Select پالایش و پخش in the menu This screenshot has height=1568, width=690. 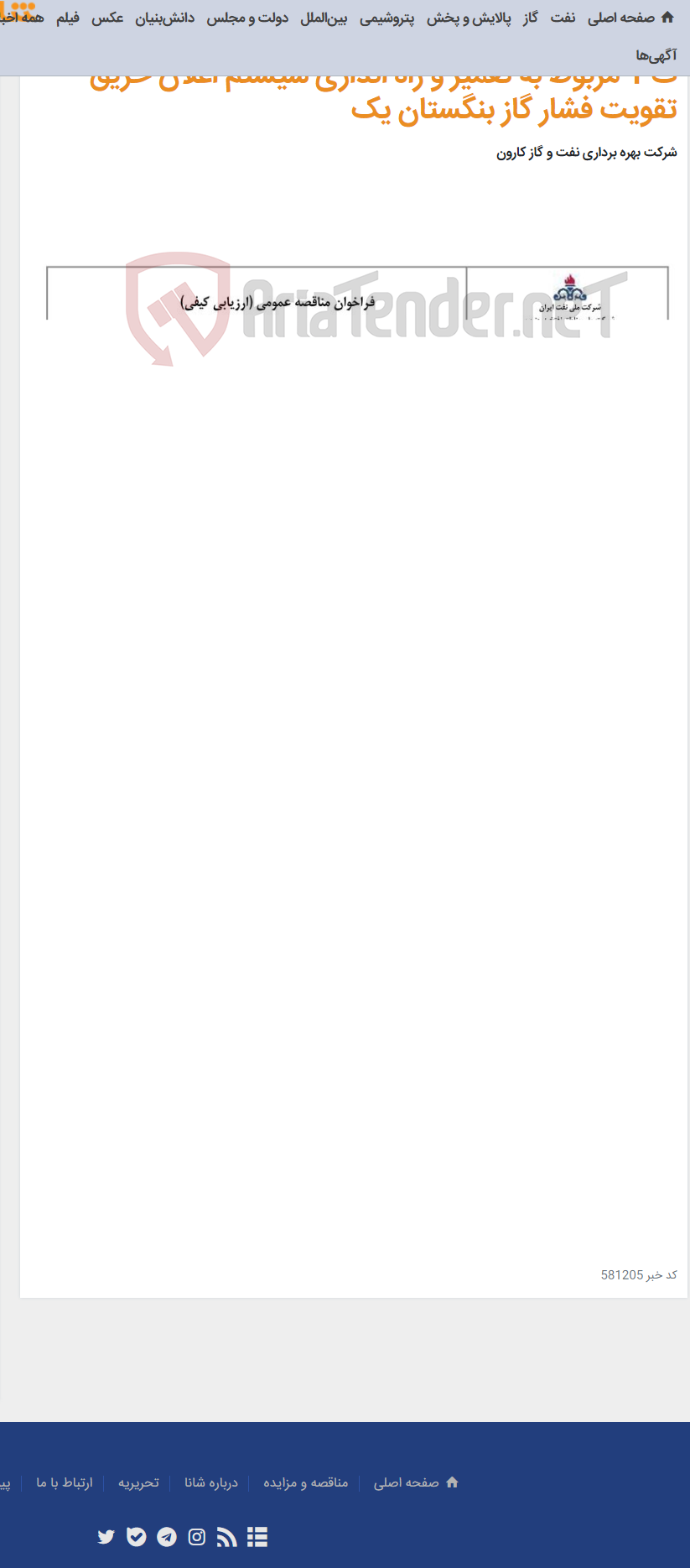pyautogui.click(x=469, y=18)
